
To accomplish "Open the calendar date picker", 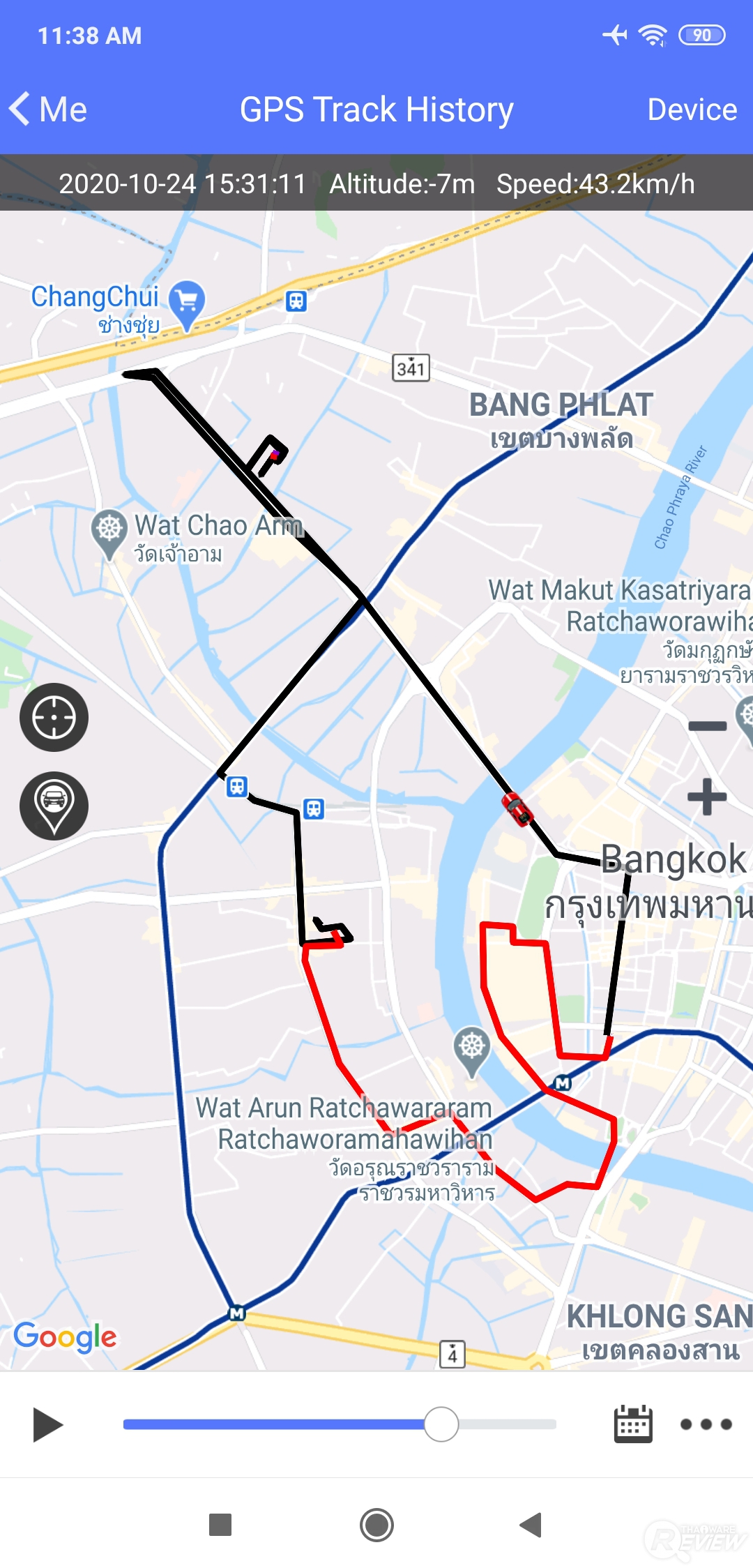I will (x=632, y=1424).
